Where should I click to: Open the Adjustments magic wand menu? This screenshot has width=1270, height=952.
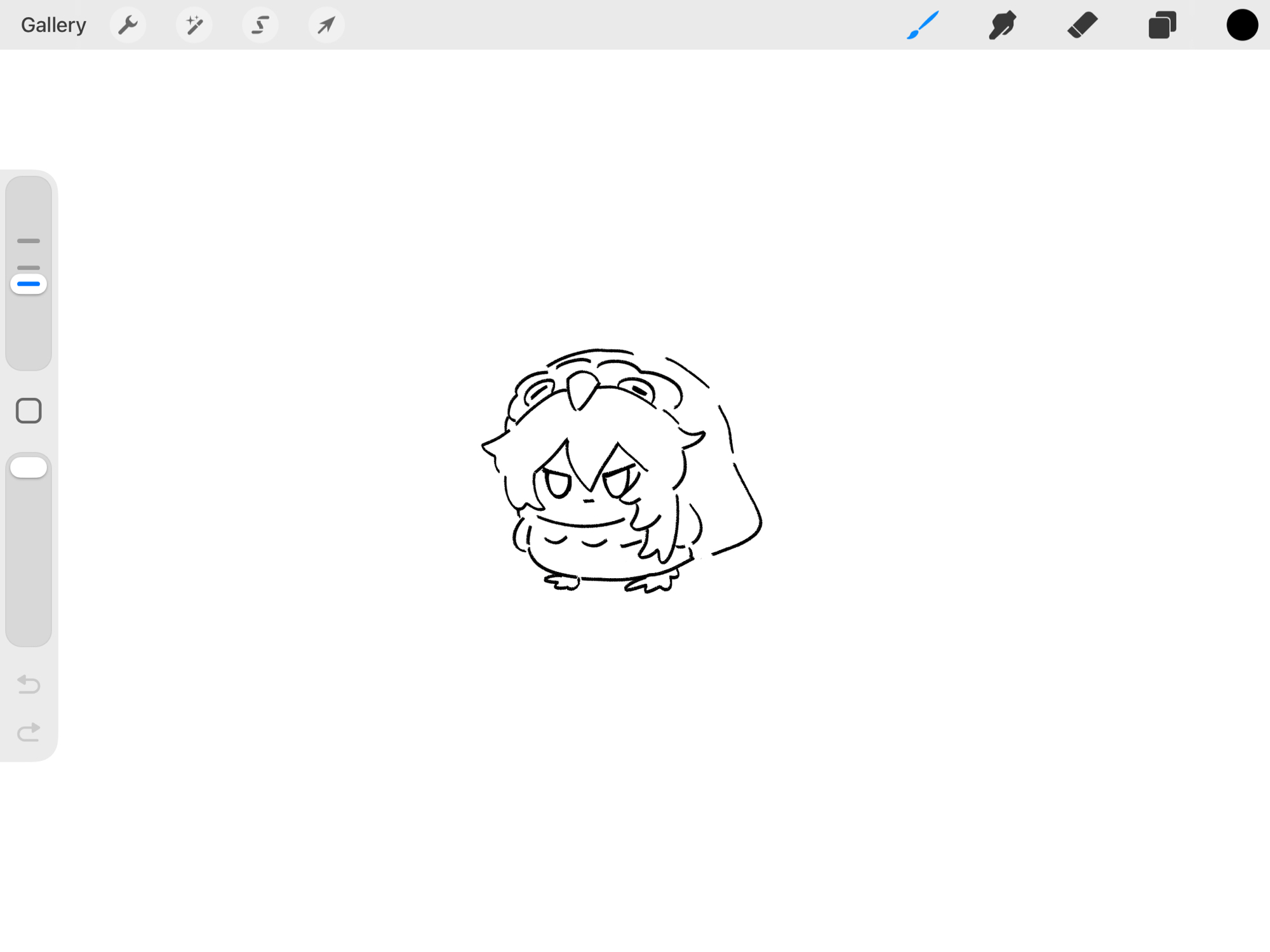click(x=194, y=25)
